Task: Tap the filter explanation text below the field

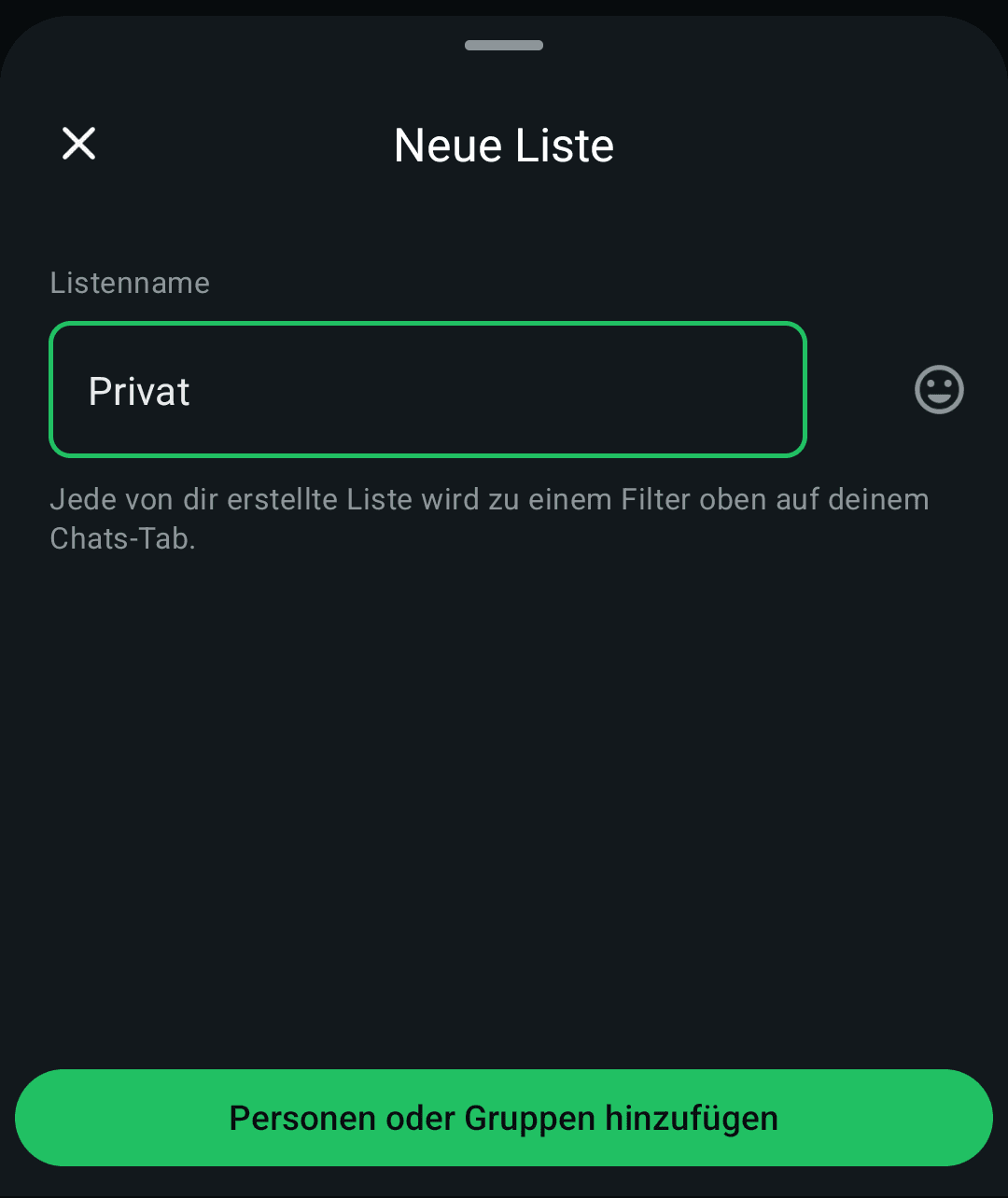Action: point(489,519)
